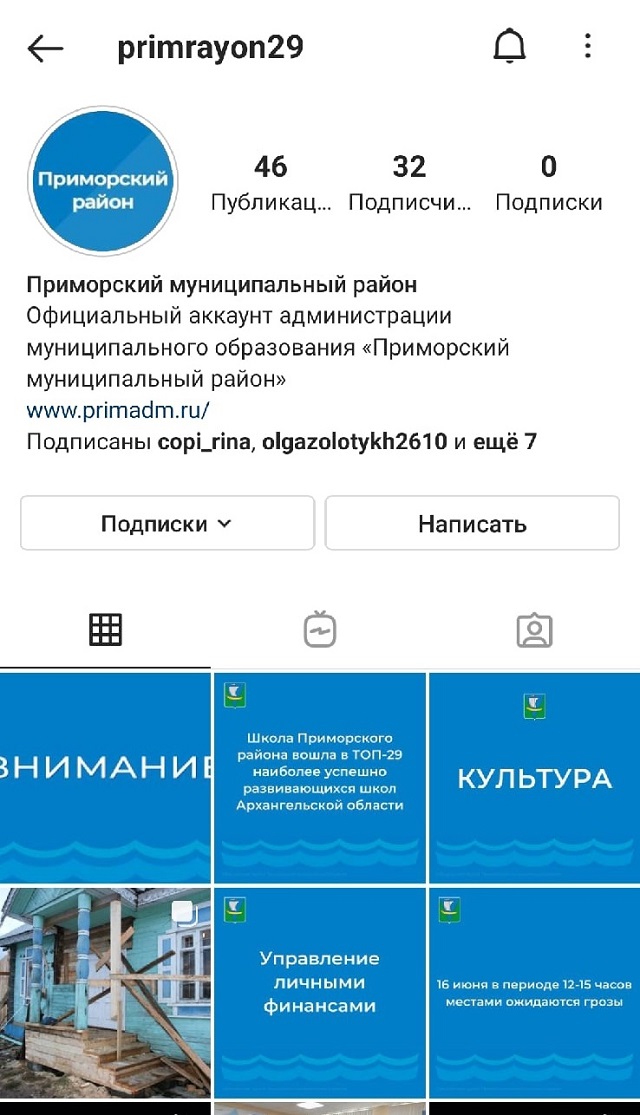Viewport: 640px width, 1115px height.
Task: Open the wooden house porch photo post
Action: coord(105,992)
